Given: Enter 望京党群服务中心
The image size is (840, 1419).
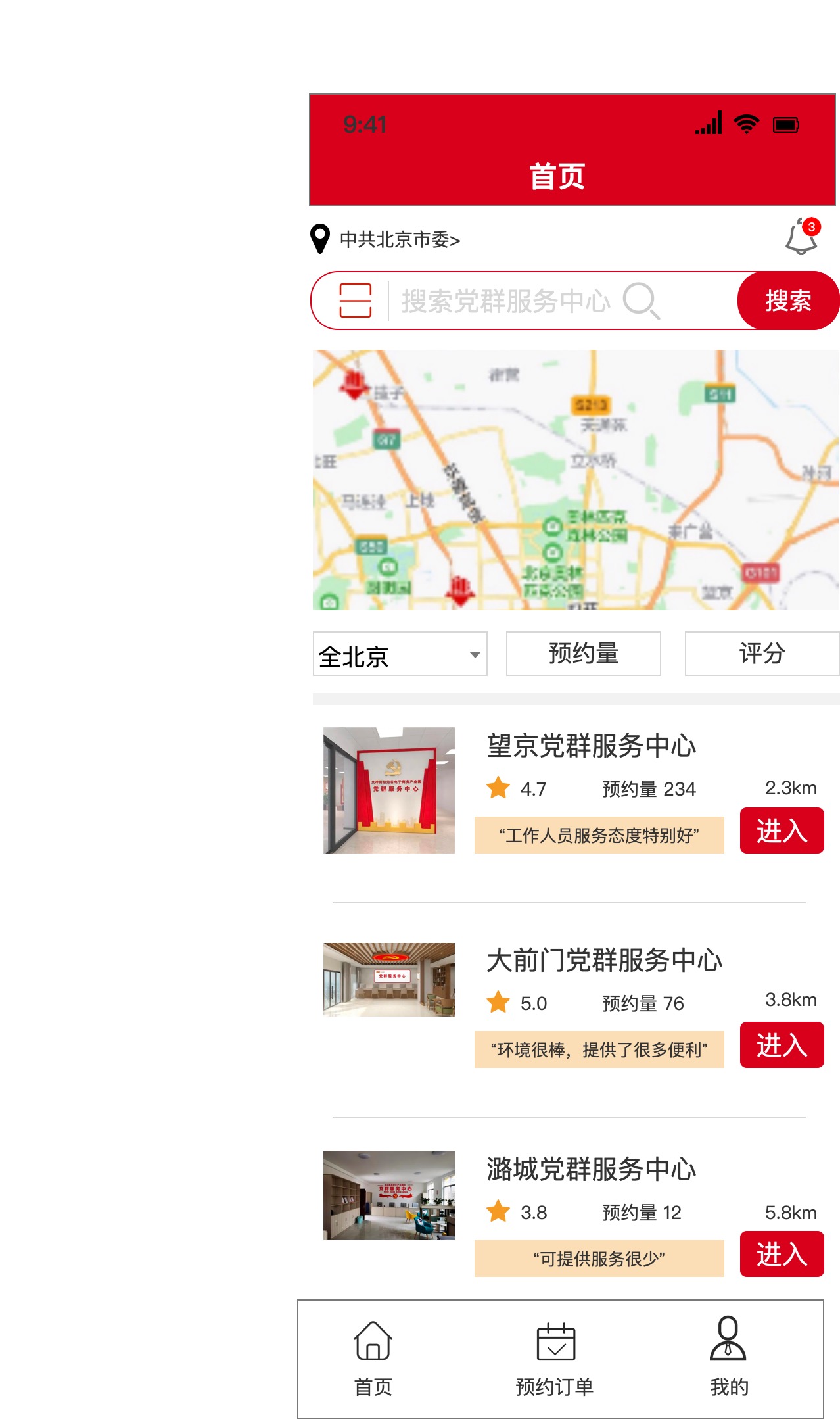Looking at the screenshot, I should tap(781, 831).
